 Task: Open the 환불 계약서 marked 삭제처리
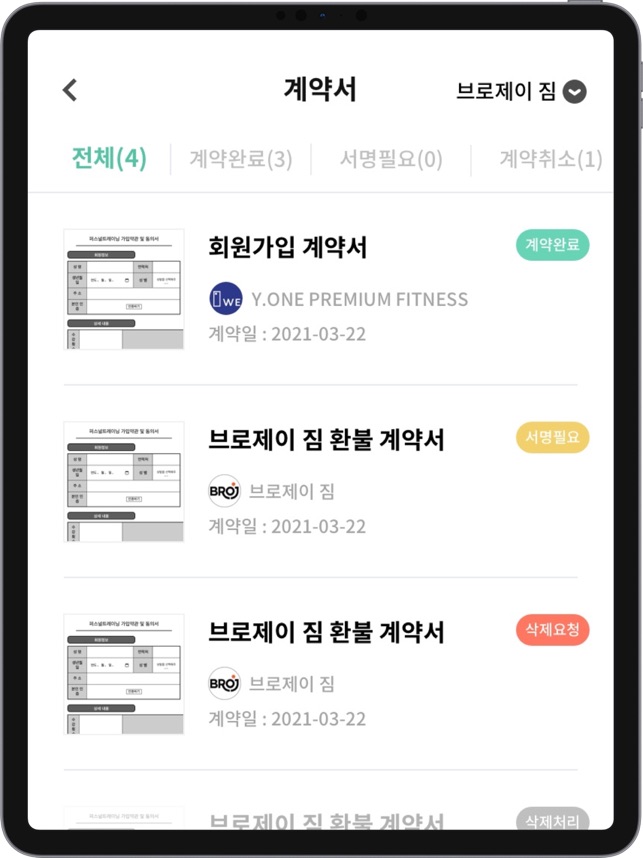(326, 820)
